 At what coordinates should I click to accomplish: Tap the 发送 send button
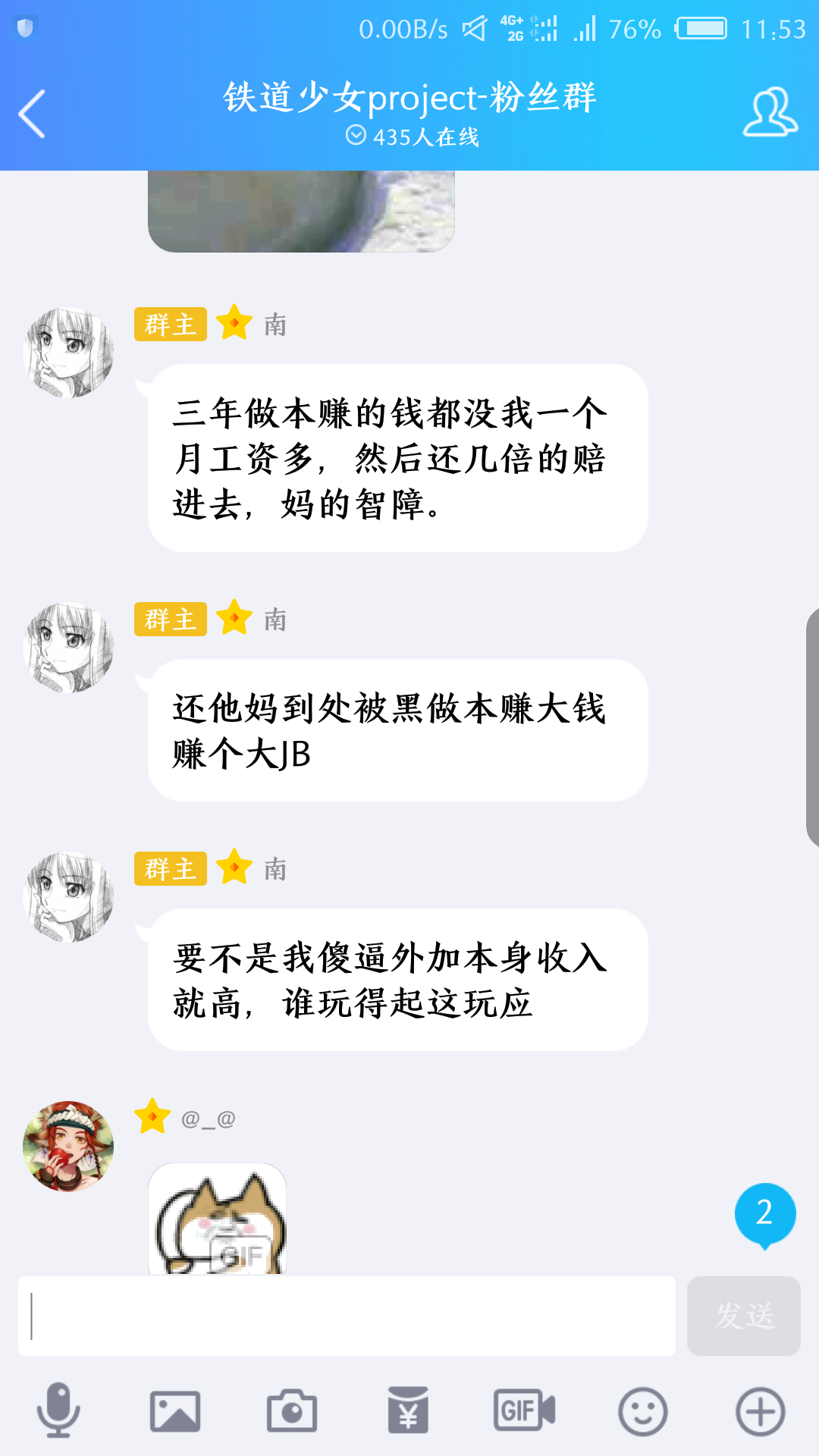(743, 1316)
